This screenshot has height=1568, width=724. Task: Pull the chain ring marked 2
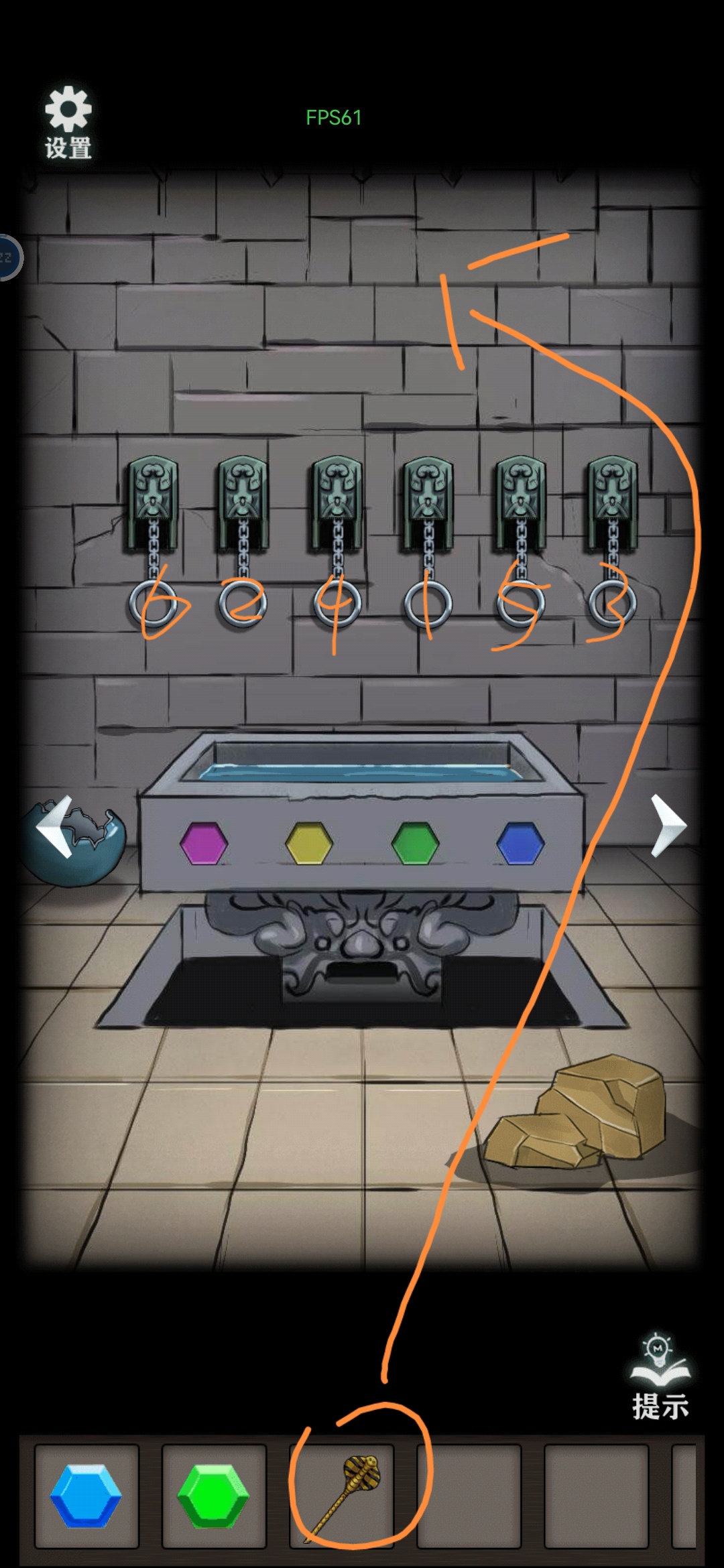point(243,604)
